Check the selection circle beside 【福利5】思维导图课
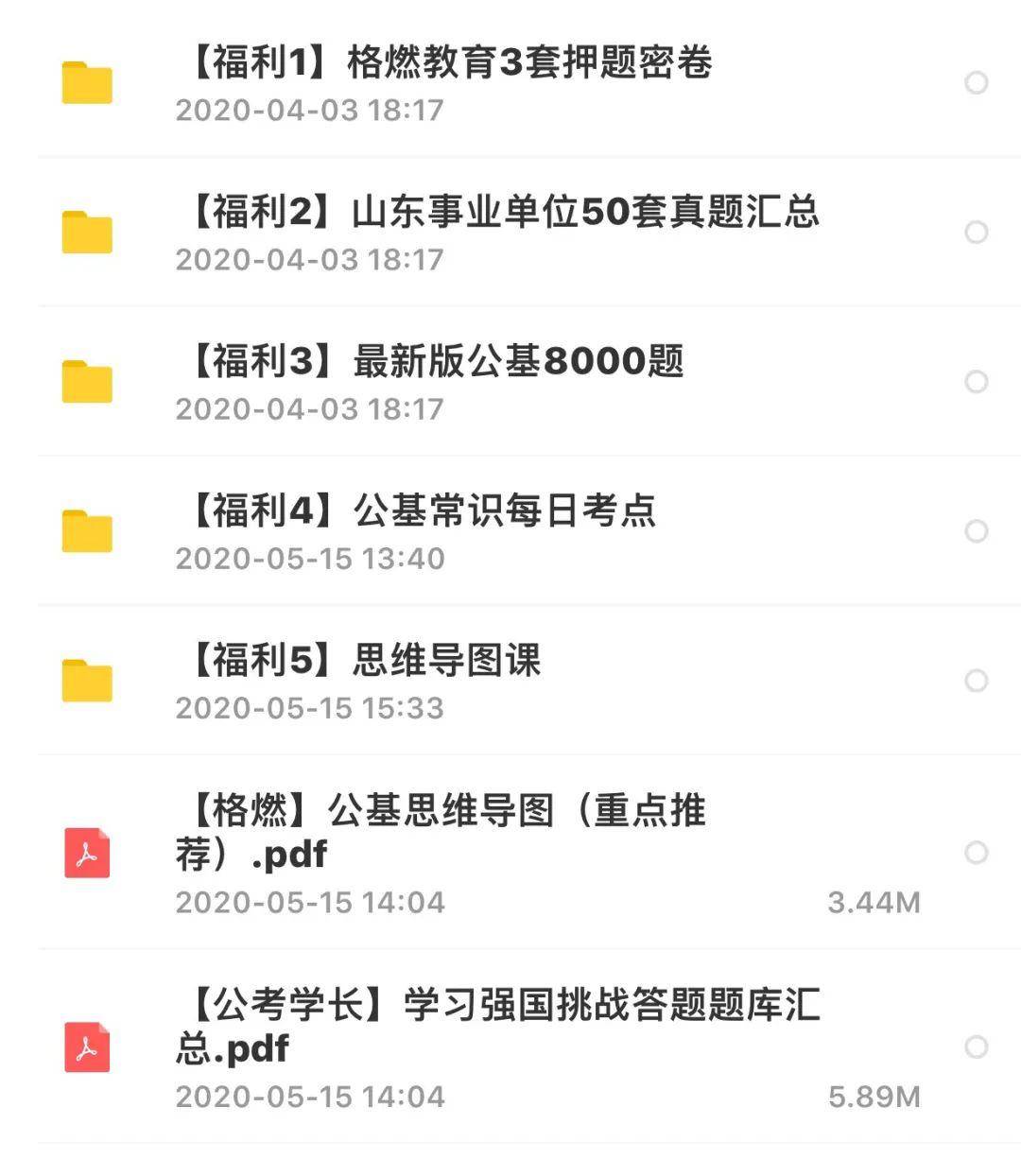Screen dimensions: 1021x1176 click(x=976, y=681)
